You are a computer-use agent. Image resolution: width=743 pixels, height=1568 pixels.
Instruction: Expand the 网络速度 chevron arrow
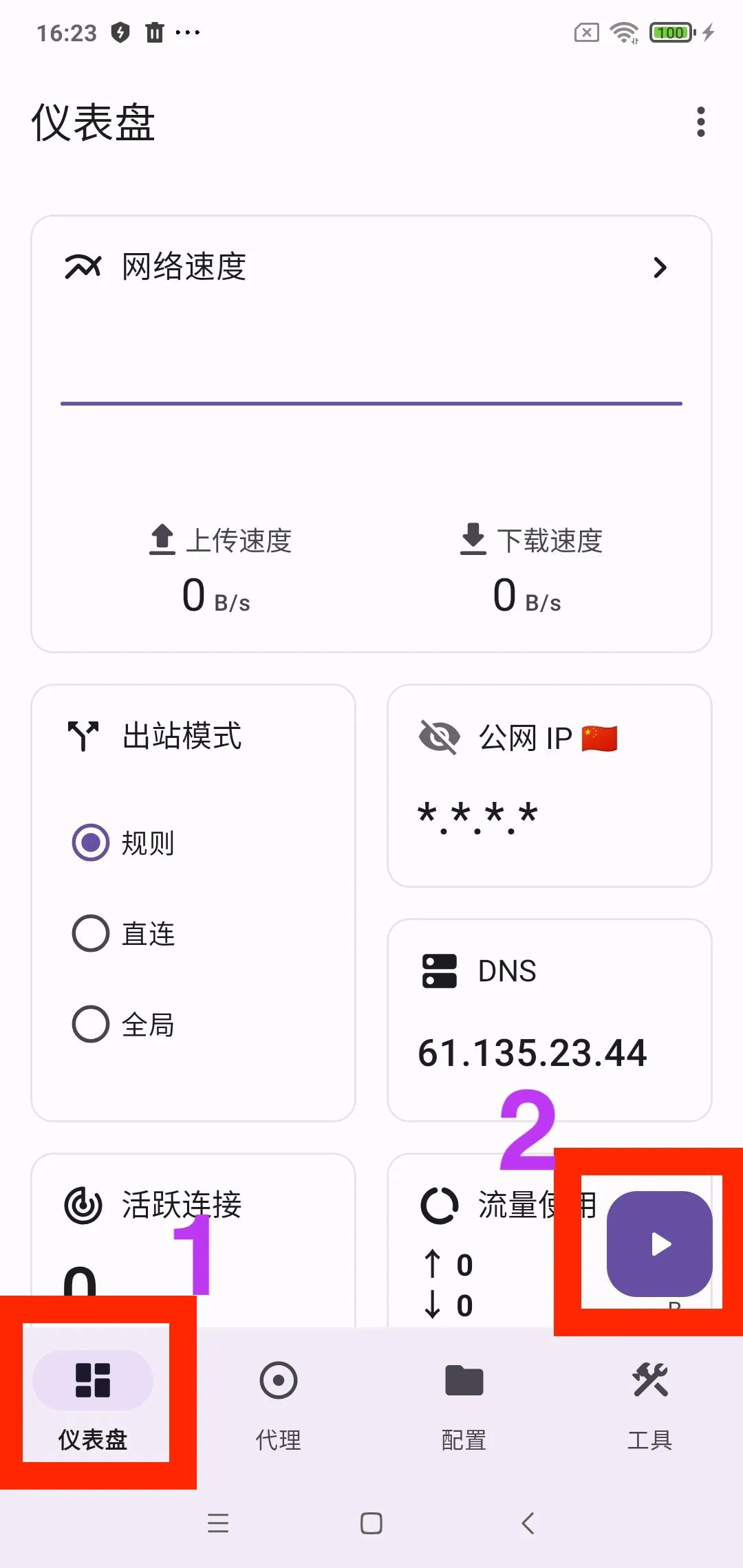(660, 268)
